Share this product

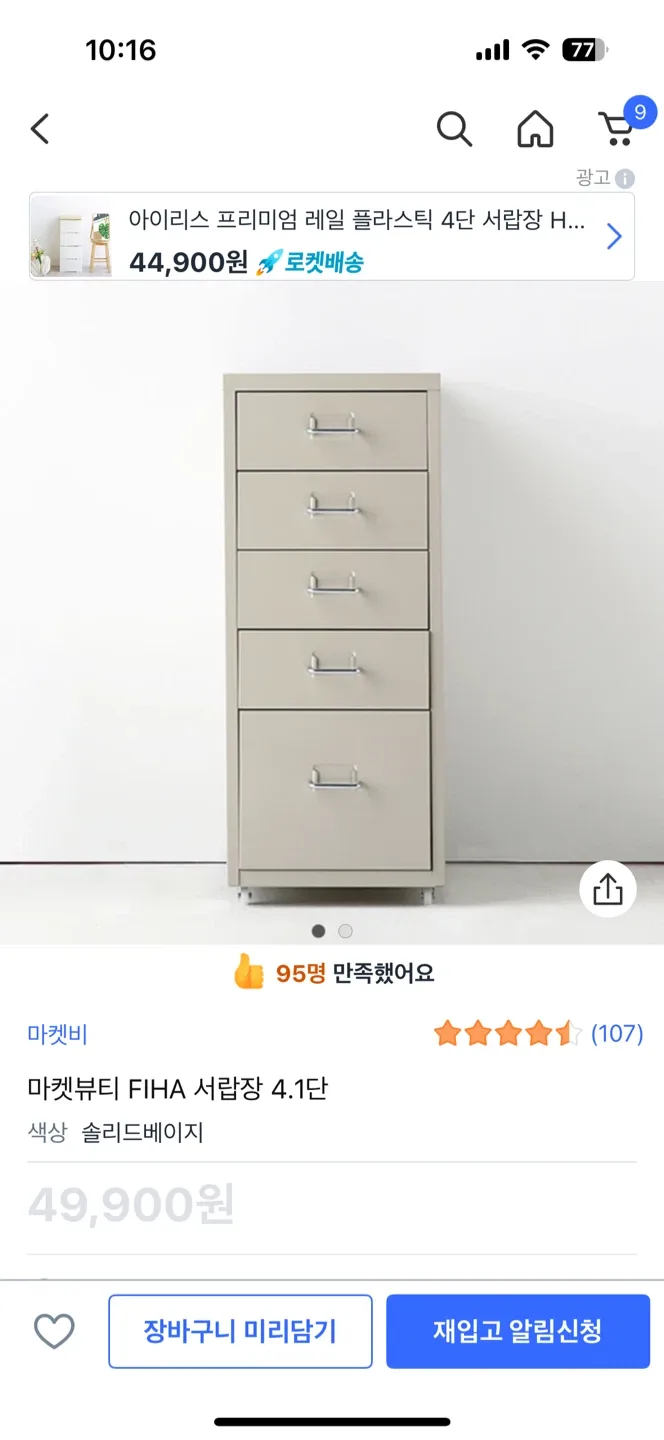[608, 889]
